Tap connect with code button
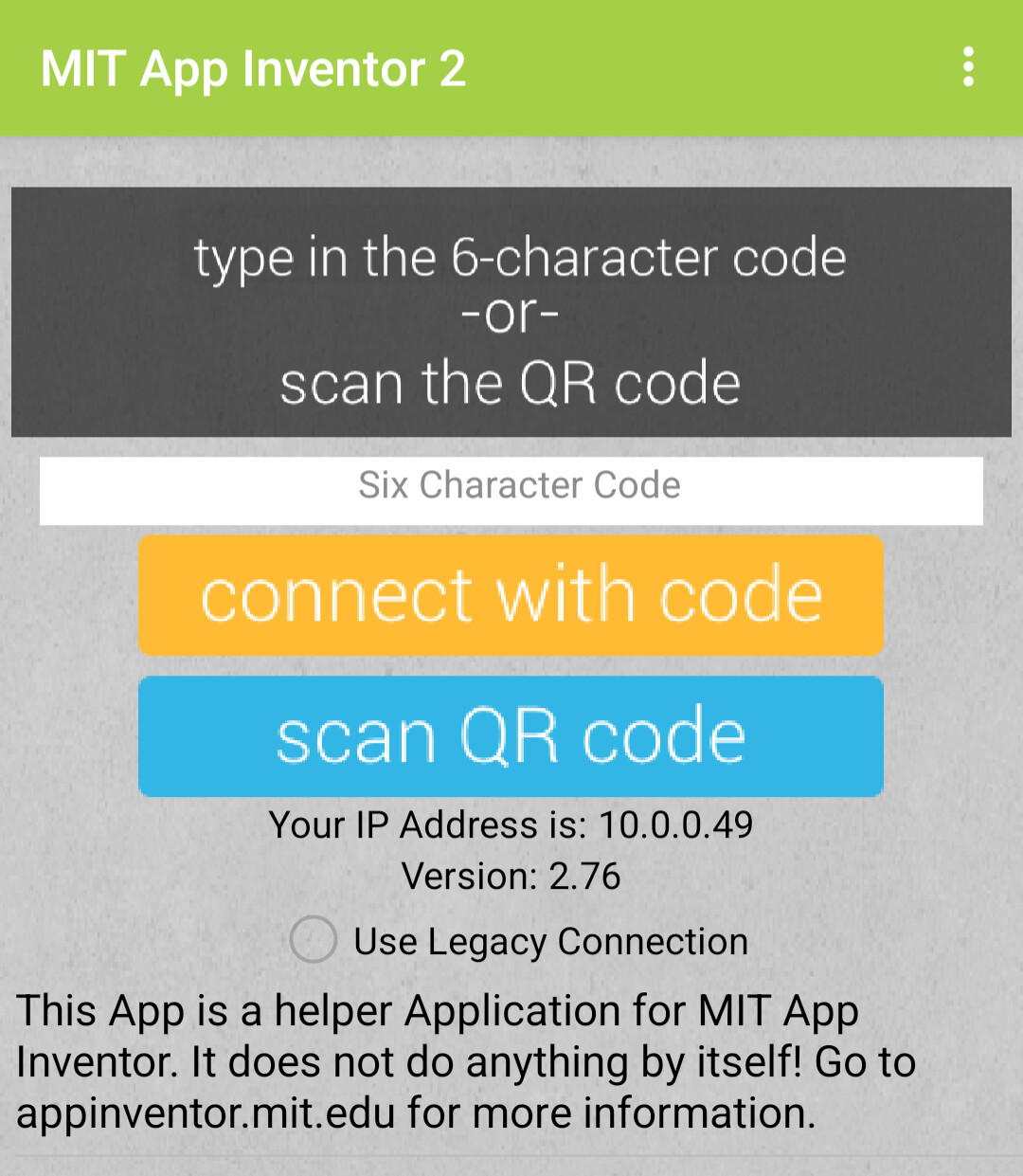The width and height of the screenshot is (1023, 1176). 511,595
